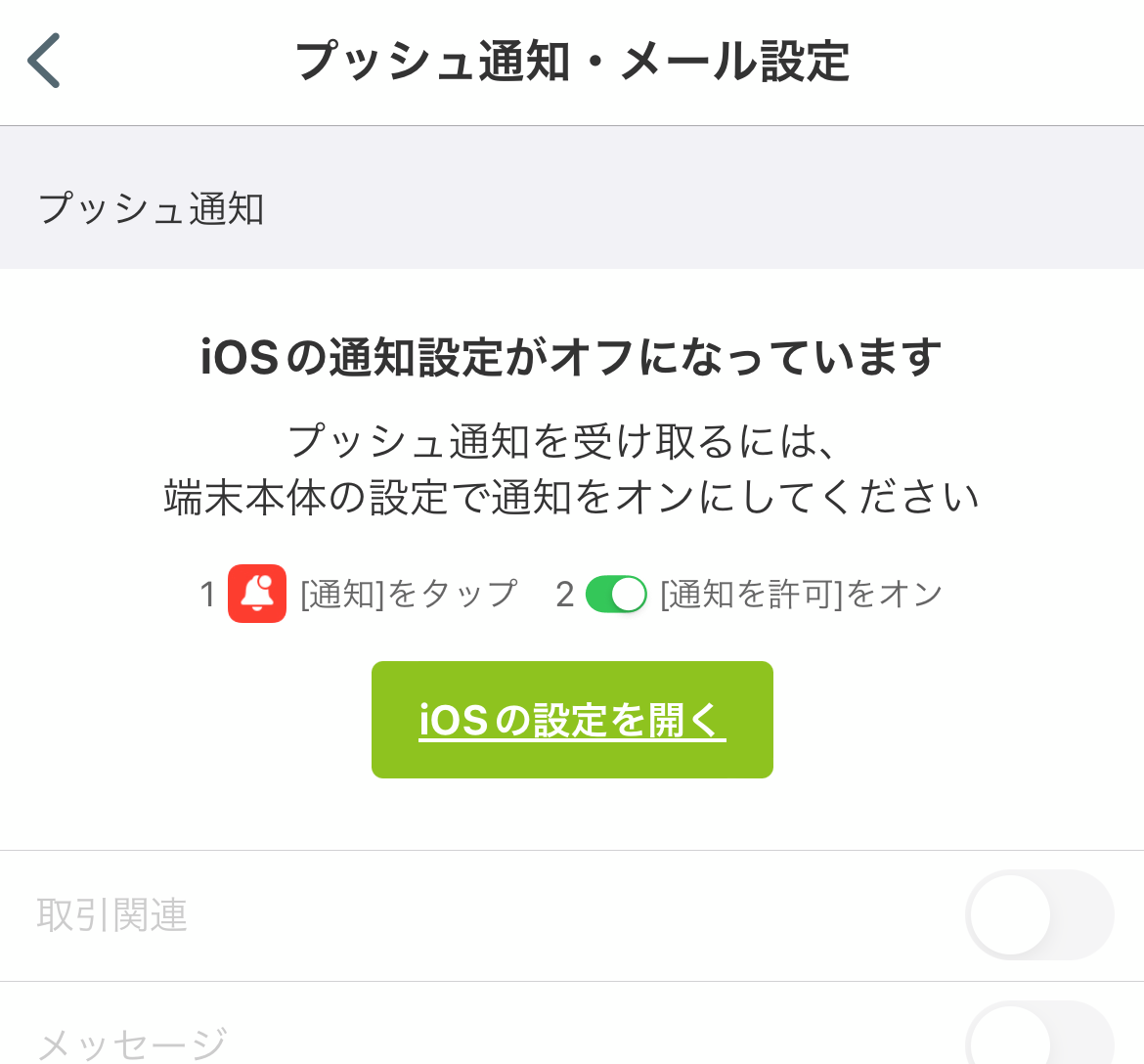Go back using the top-left arrow
1144x1064 pixels.
(45, 61)
